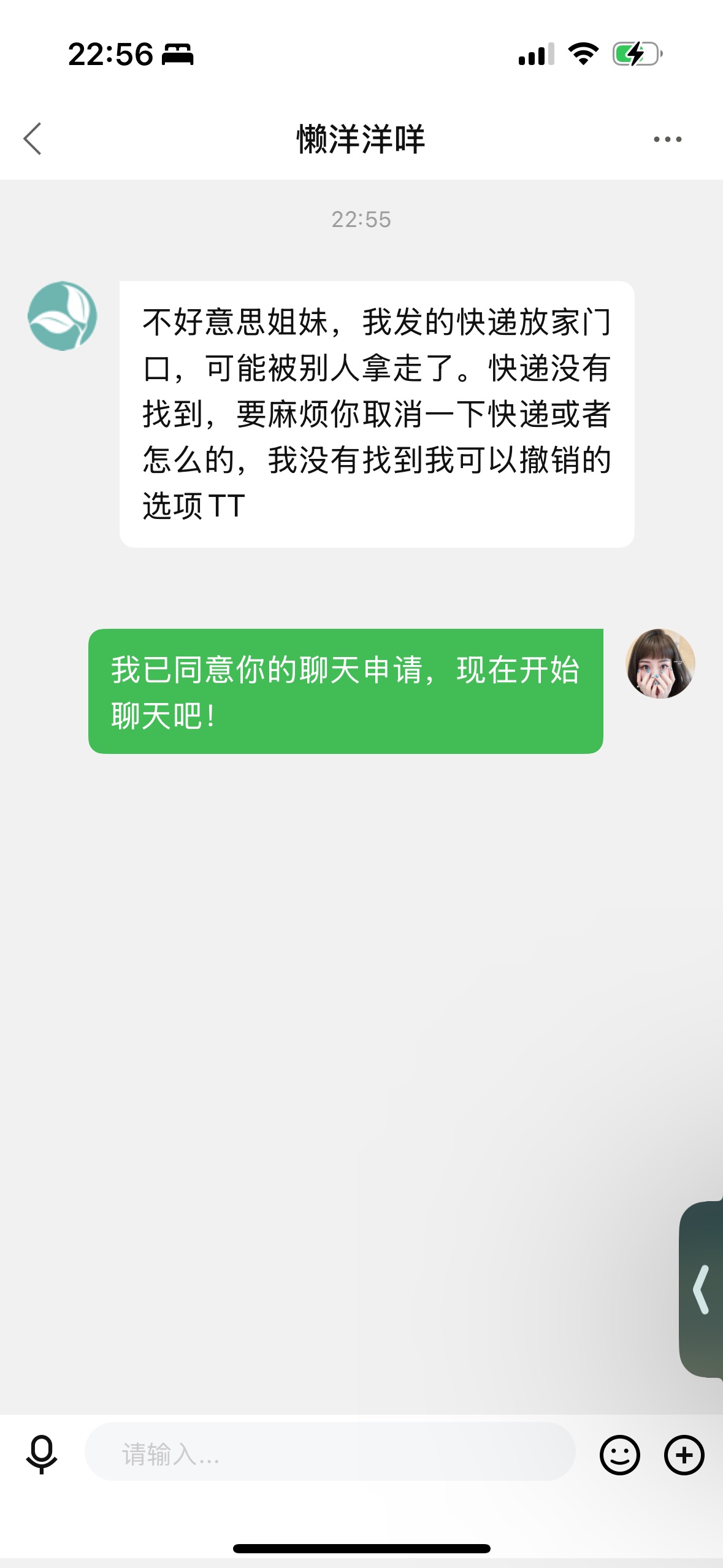
Task: Open the three-dot more options menu
Action: (667, 139)
